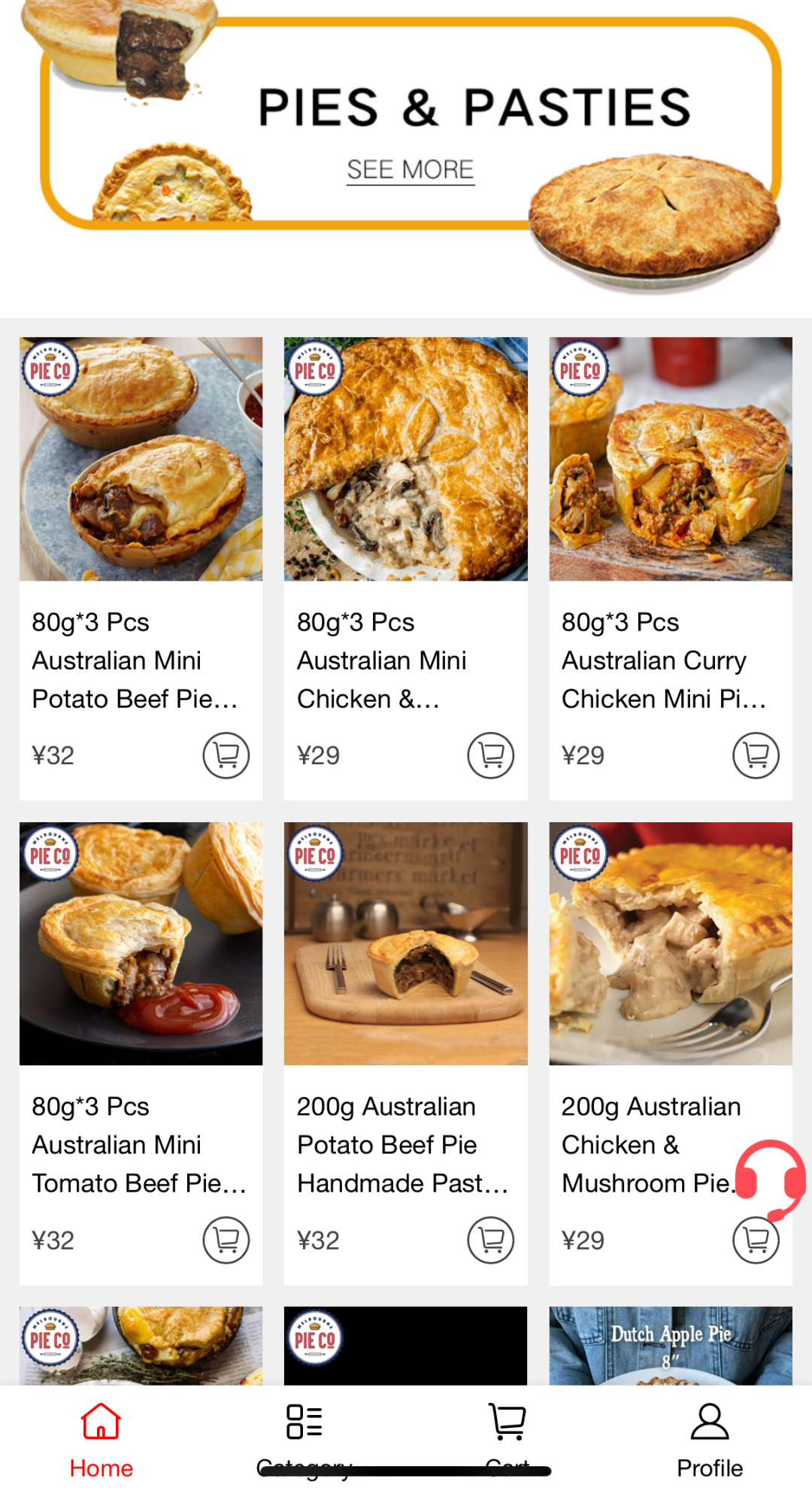
Task: Add 200g Potato Beef Pie to cart
Action: pyautogui.click(x=490, y=1240)
